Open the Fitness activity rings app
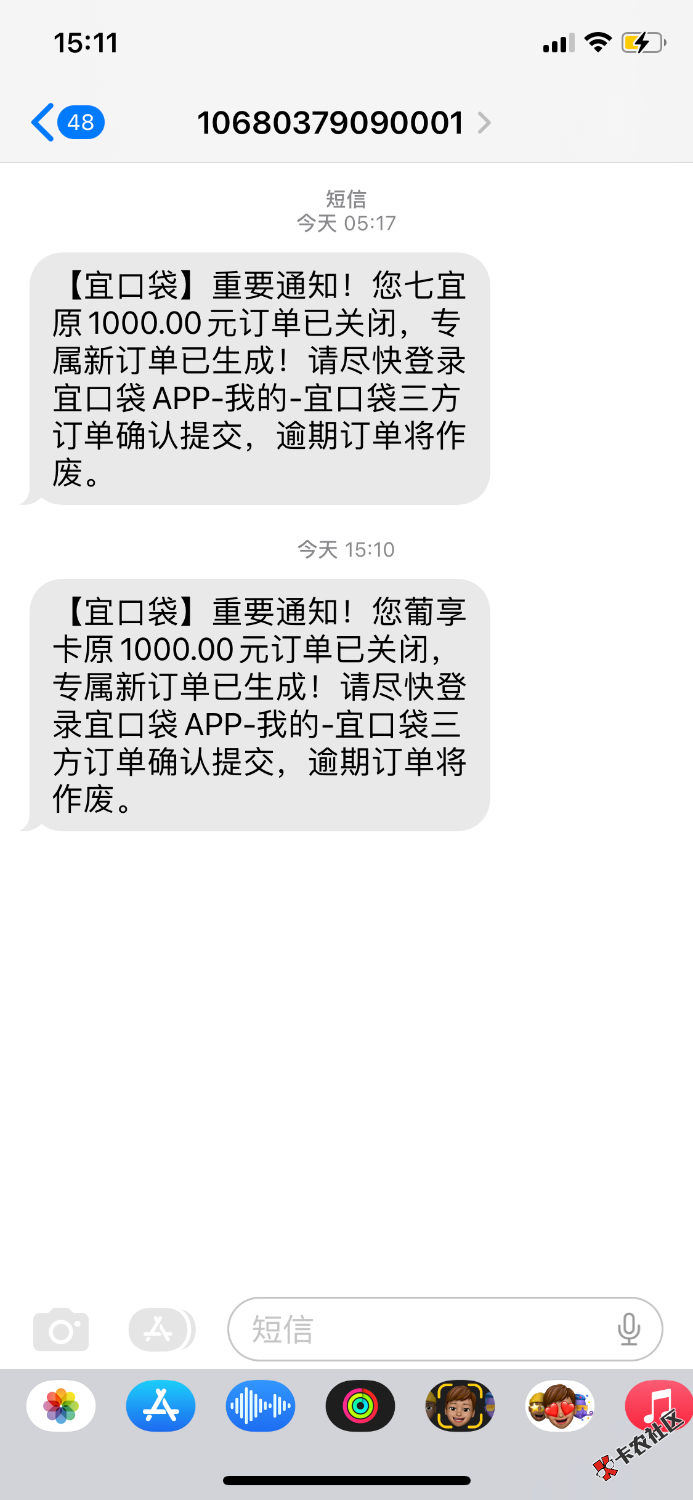693x1500 pixels. pos(360,1406)
